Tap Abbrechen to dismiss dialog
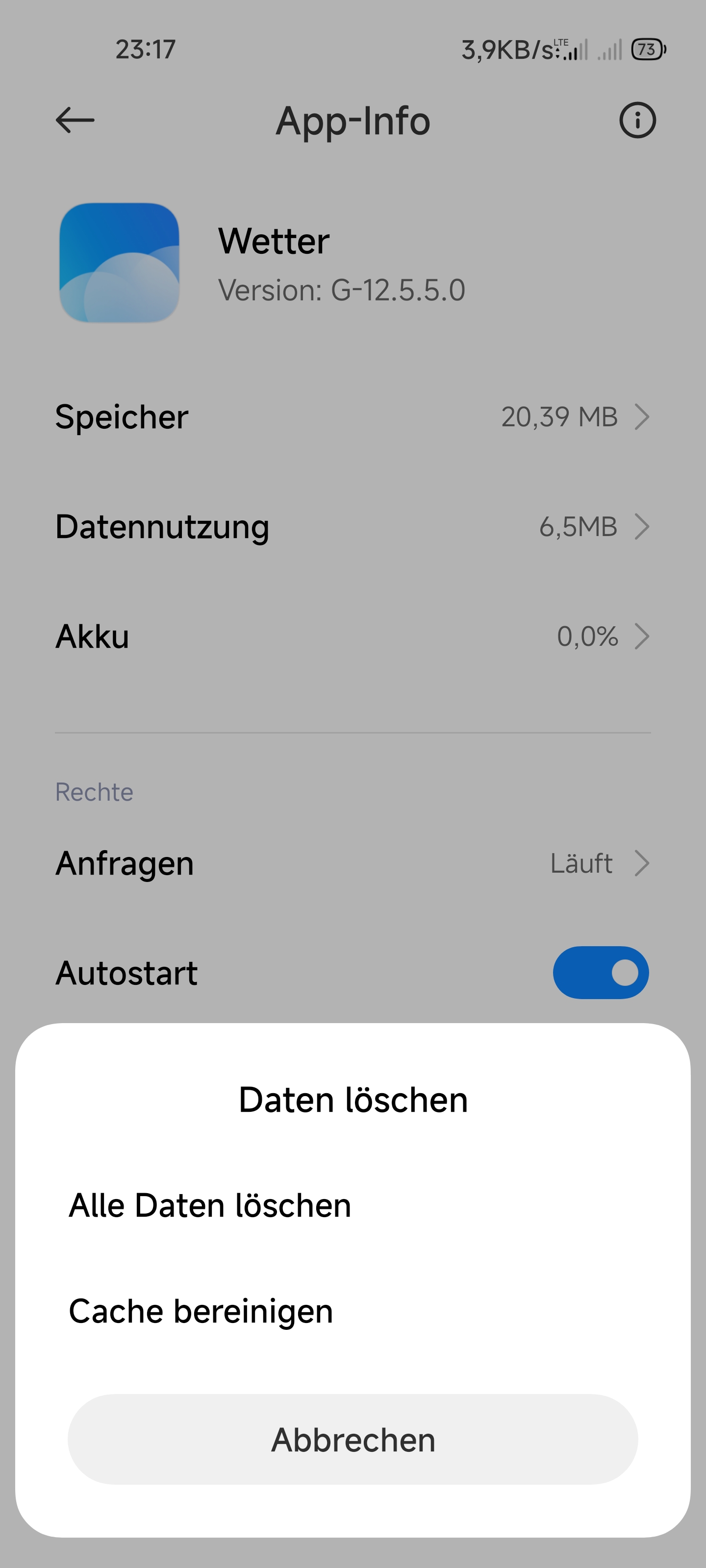706x1568 pixels. [x=353, y=1440]
